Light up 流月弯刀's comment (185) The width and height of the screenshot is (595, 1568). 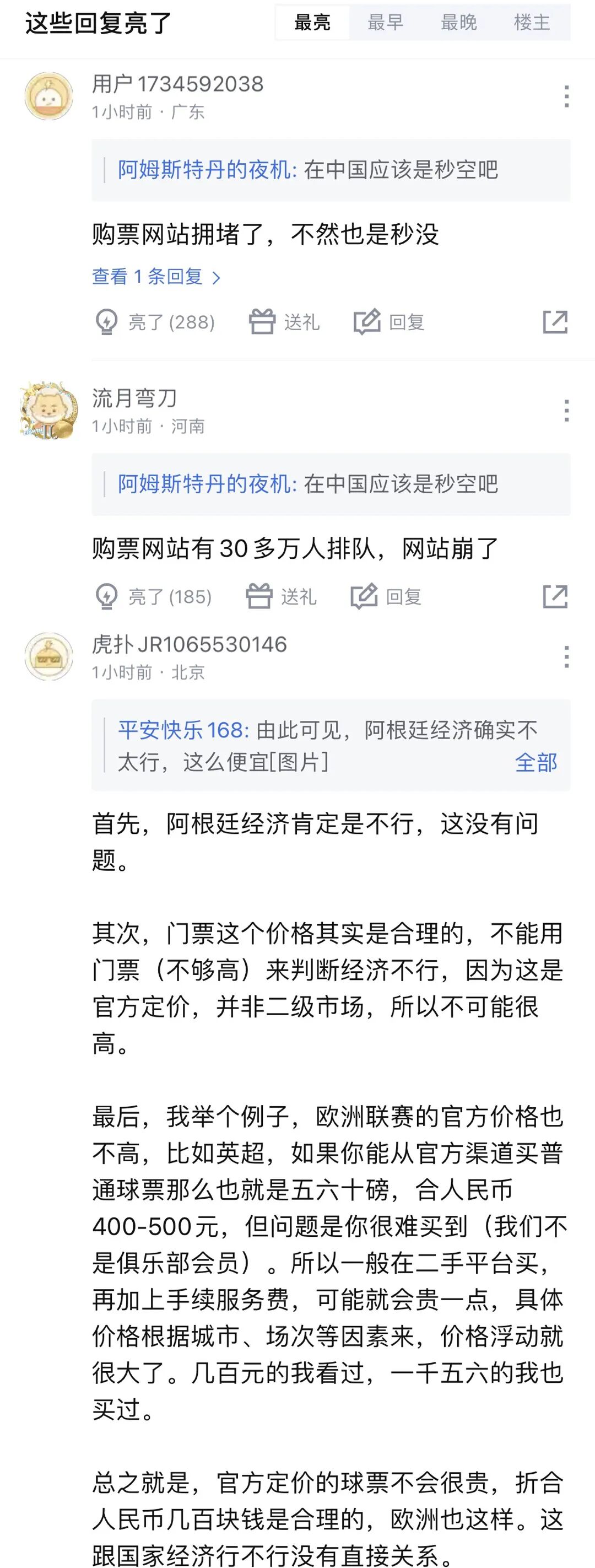point(153,596)
